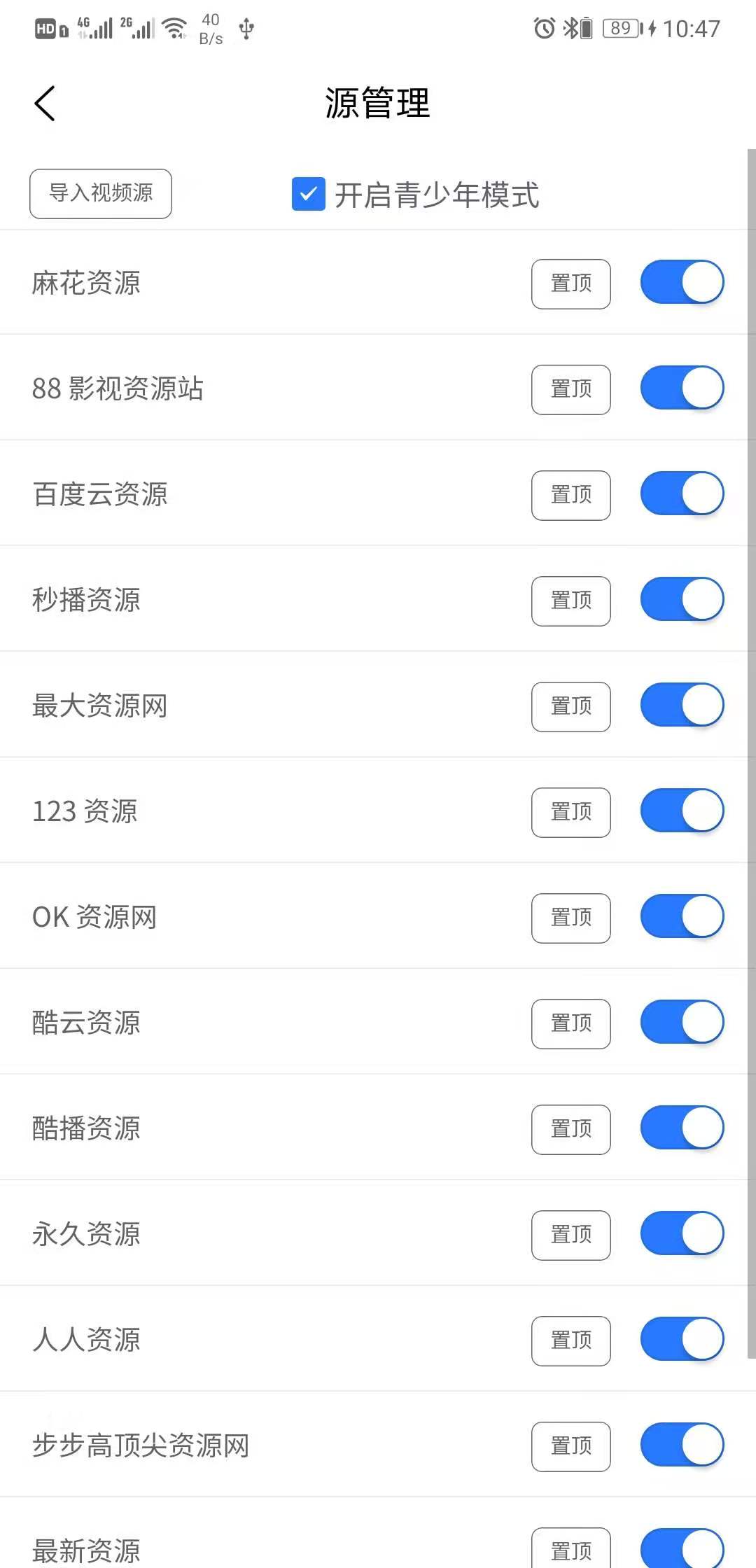Pin 88影视资源站 to the top
The width and height of the screenshot is (756, 1568).
click(x=570, y=389)
